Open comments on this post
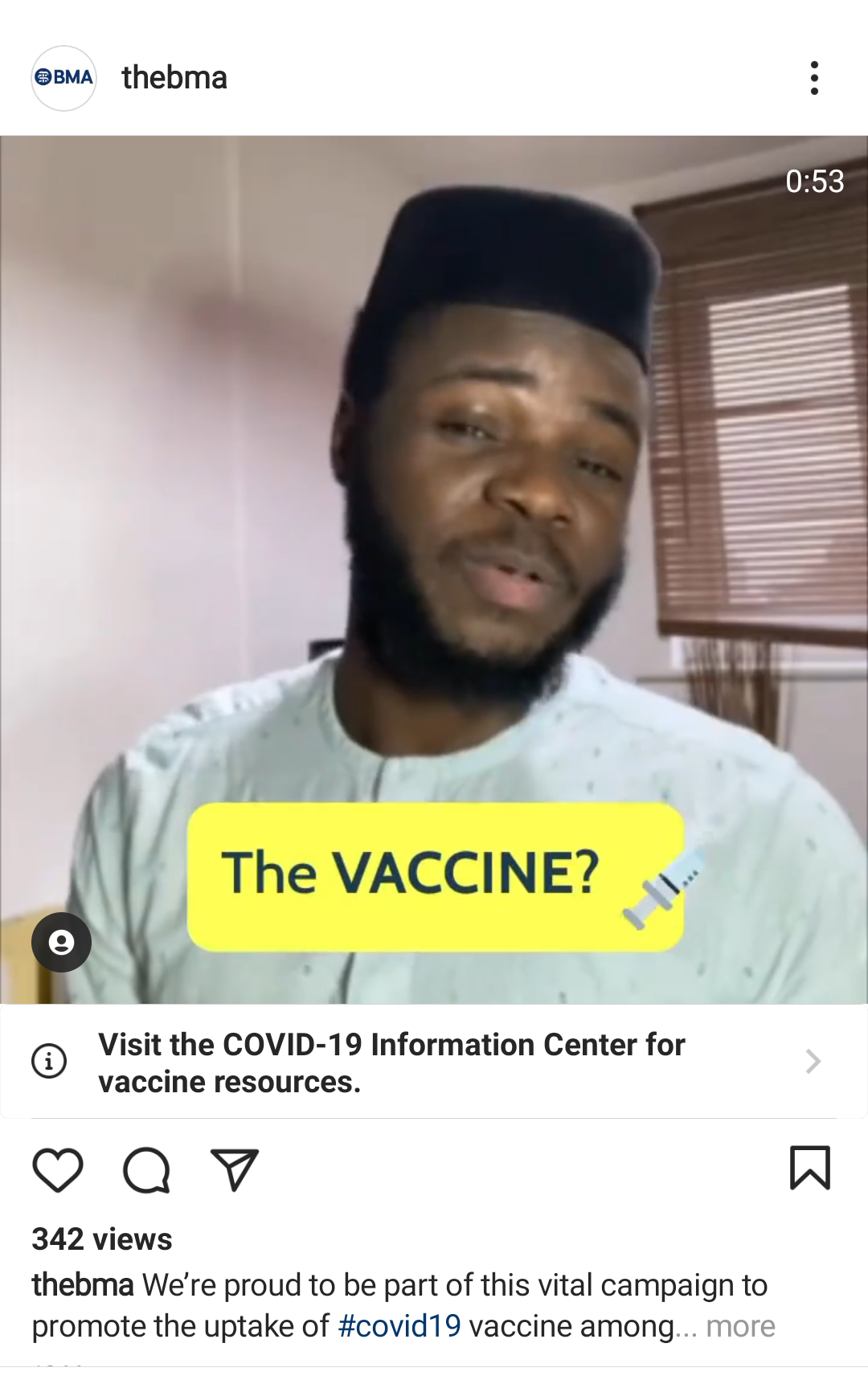Viewport: 868px width, 1380px height. [146, 1169]
